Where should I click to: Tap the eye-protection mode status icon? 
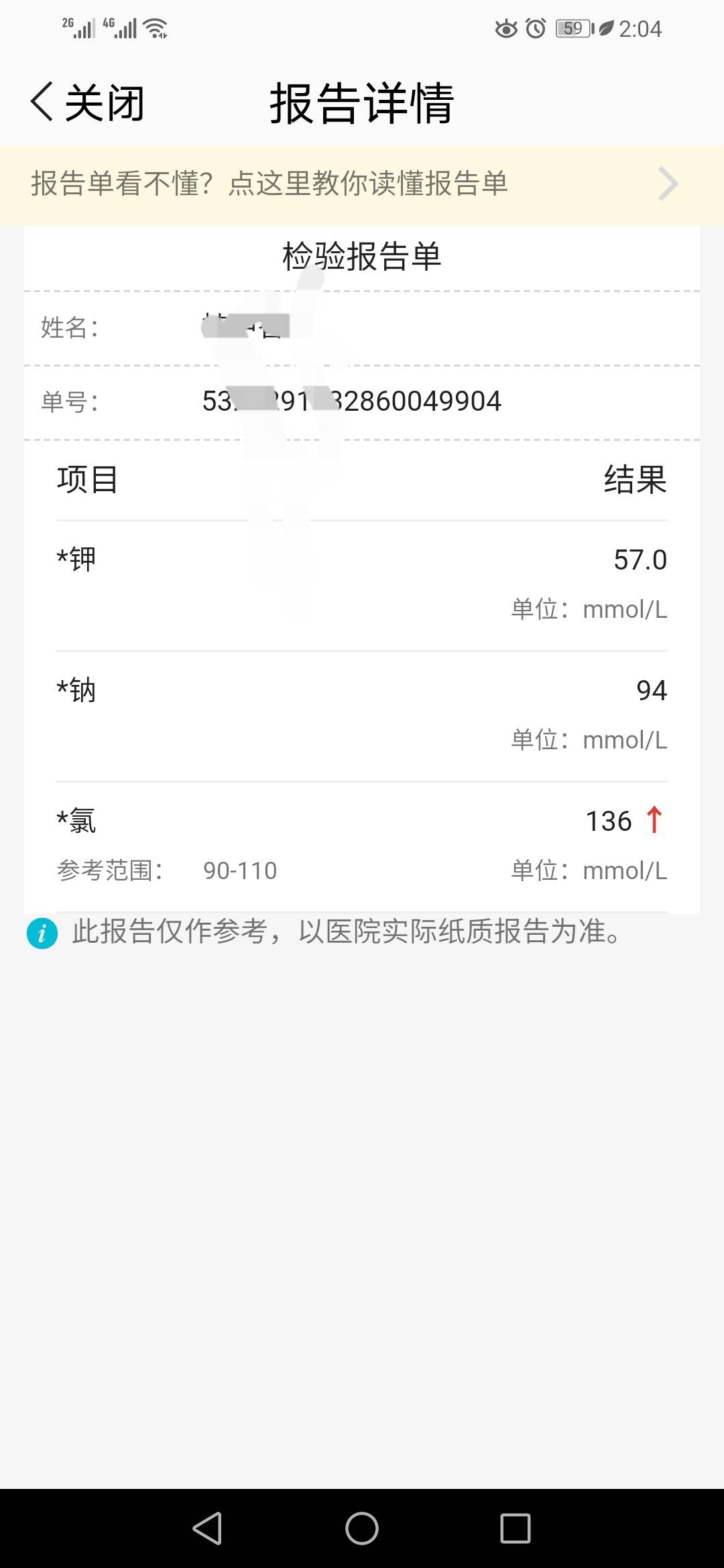pos(506,29)
